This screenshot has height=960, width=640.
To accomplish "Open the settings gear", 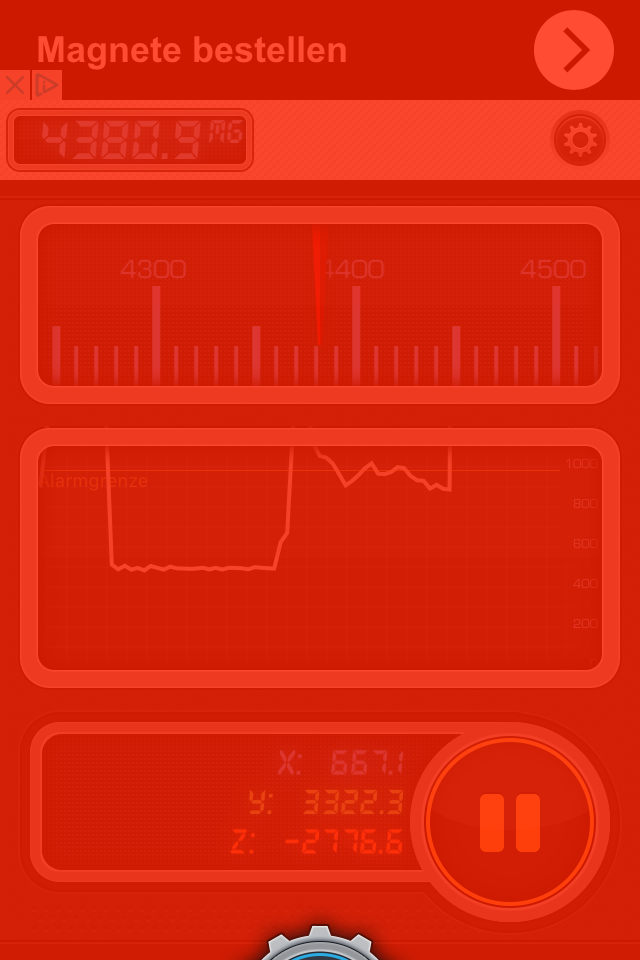I will point(580,140).
